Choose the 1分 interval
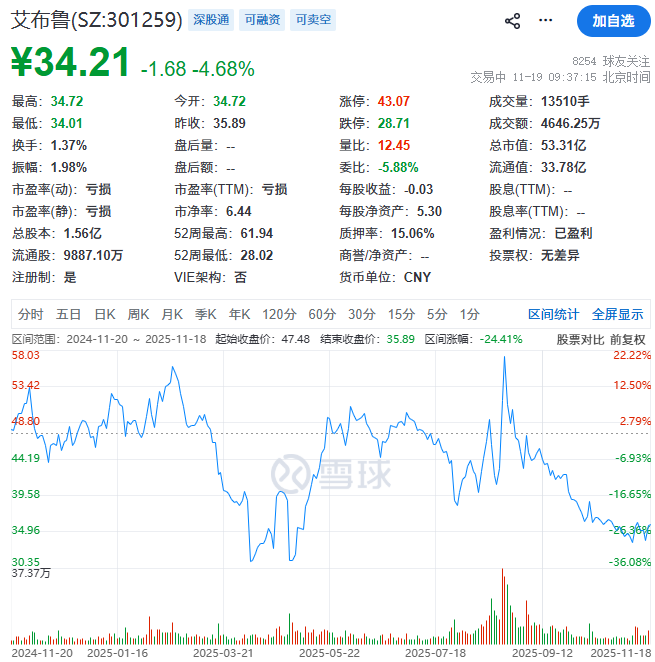655x662 pixels. point(469,314)
